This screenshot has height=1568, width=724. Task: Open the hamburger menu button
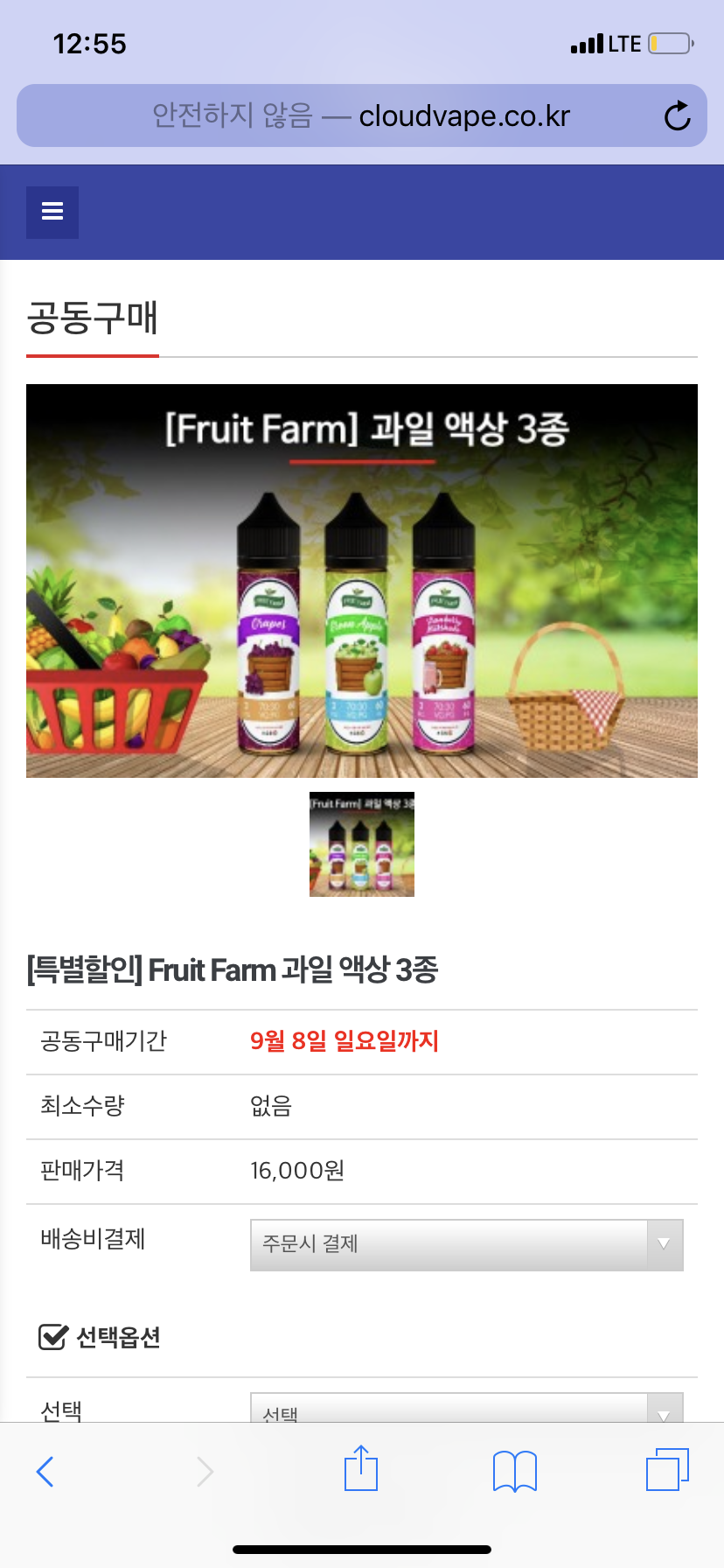tap(52, 212)
